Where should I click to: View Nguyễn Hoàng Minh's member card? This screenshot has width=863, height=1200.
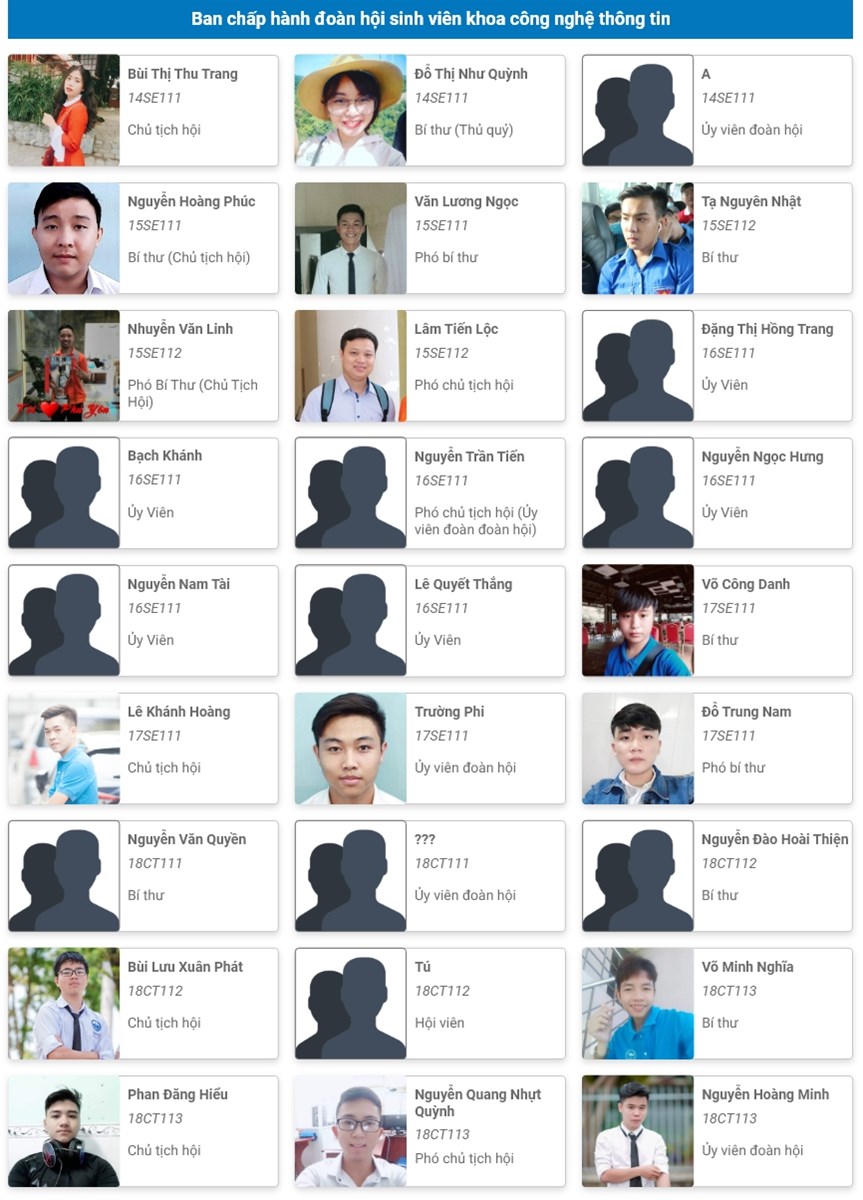717,1131
